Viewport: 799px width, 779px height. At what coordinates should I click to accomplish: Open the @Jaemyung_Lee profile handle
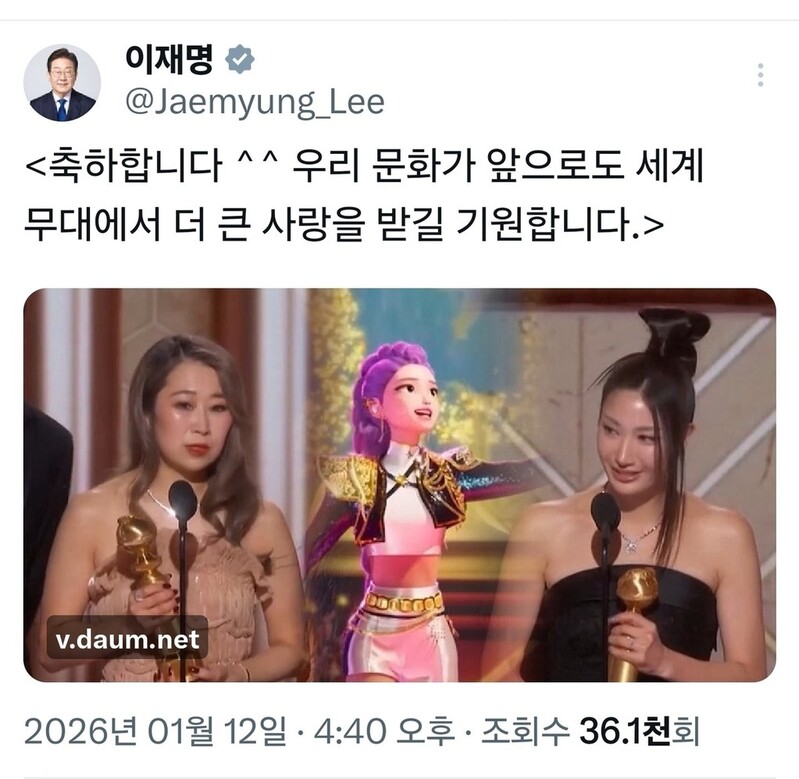[253, 103]
